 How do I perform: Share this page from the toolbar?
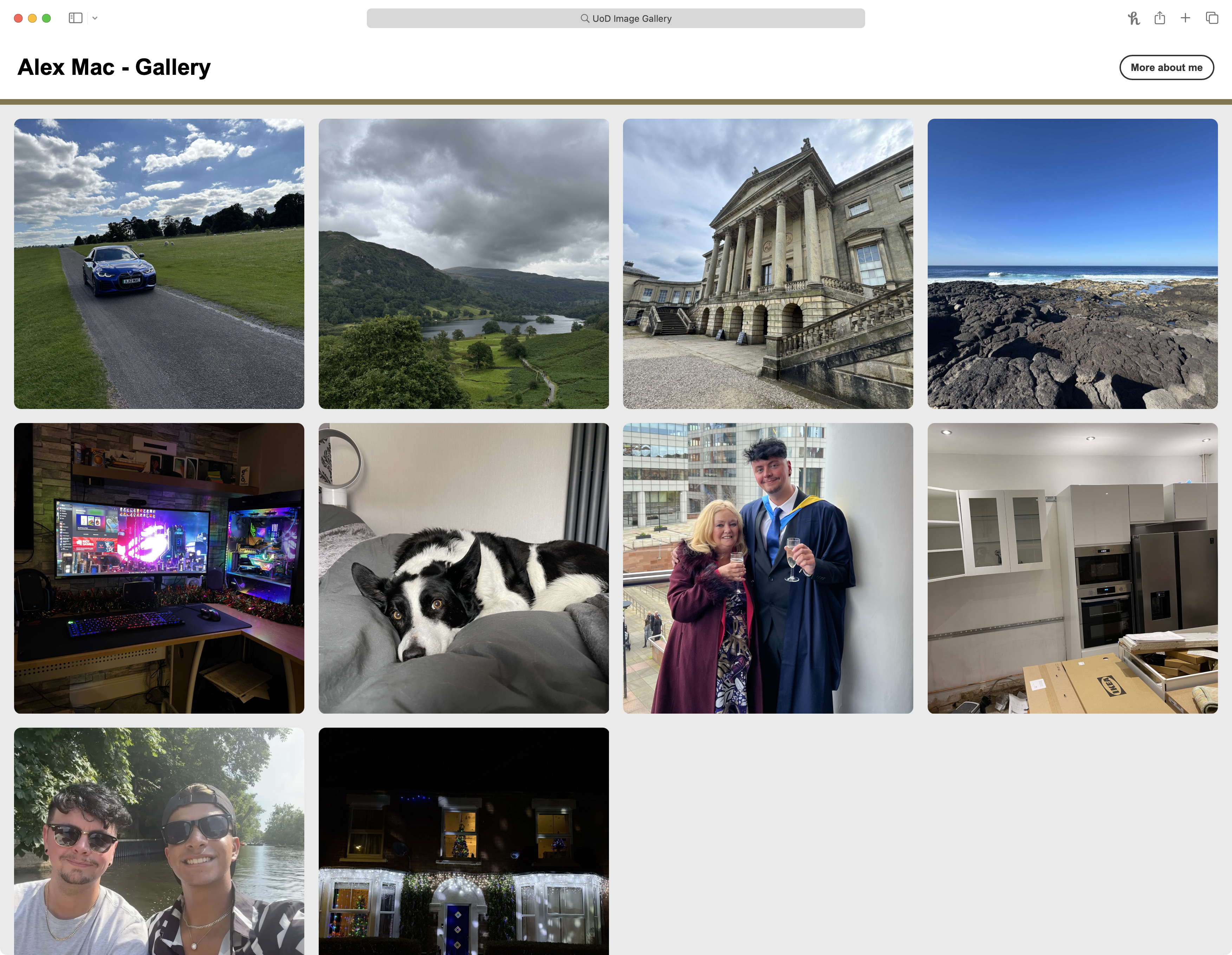1160,19
